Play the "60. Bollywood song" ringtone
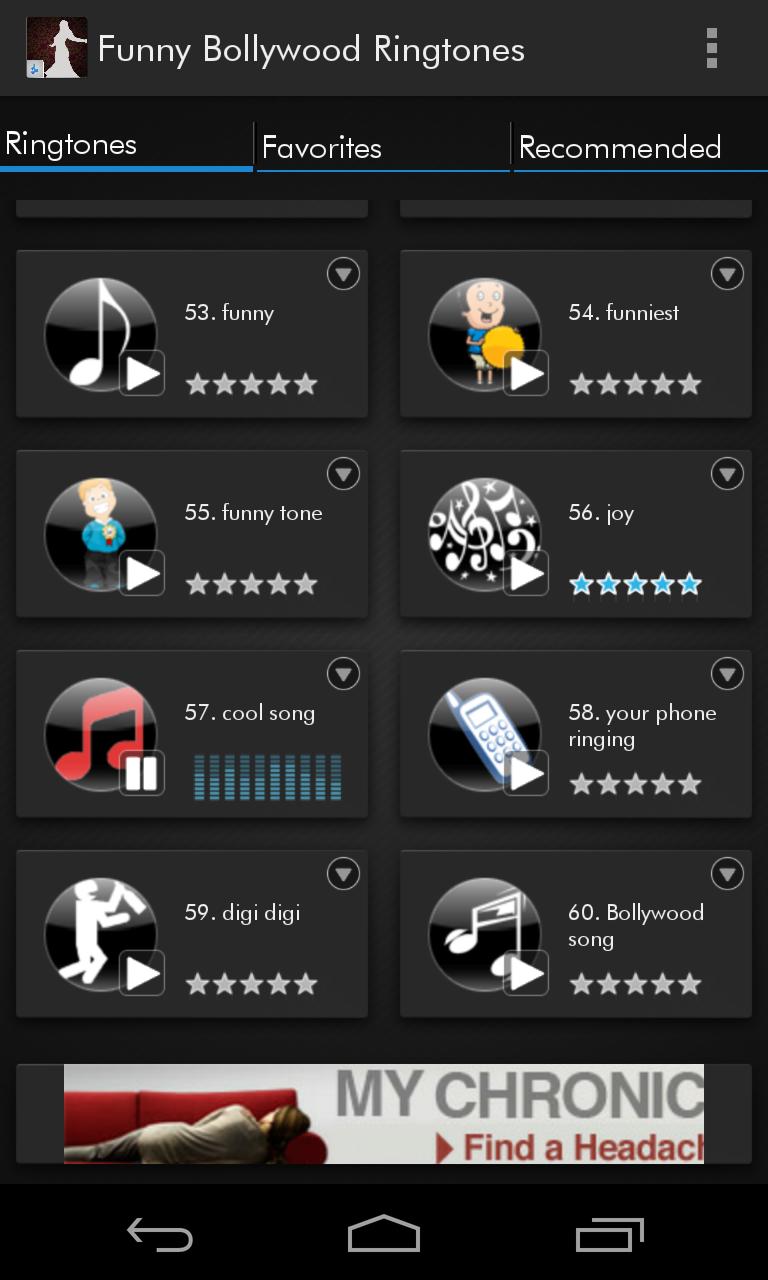 pos(527,973)
